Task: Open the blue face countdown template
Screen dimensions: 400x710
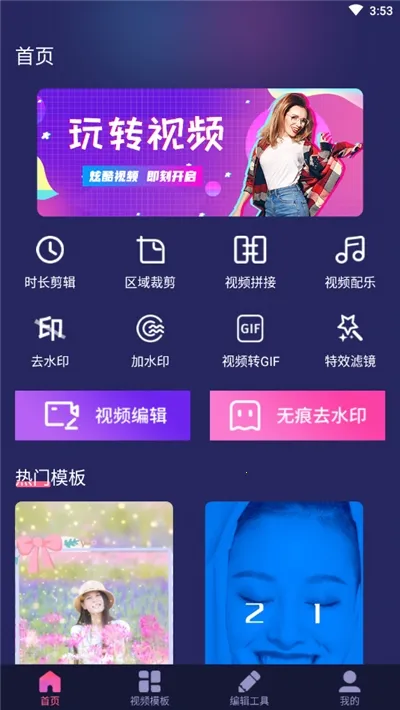Action: pos(284,583)
